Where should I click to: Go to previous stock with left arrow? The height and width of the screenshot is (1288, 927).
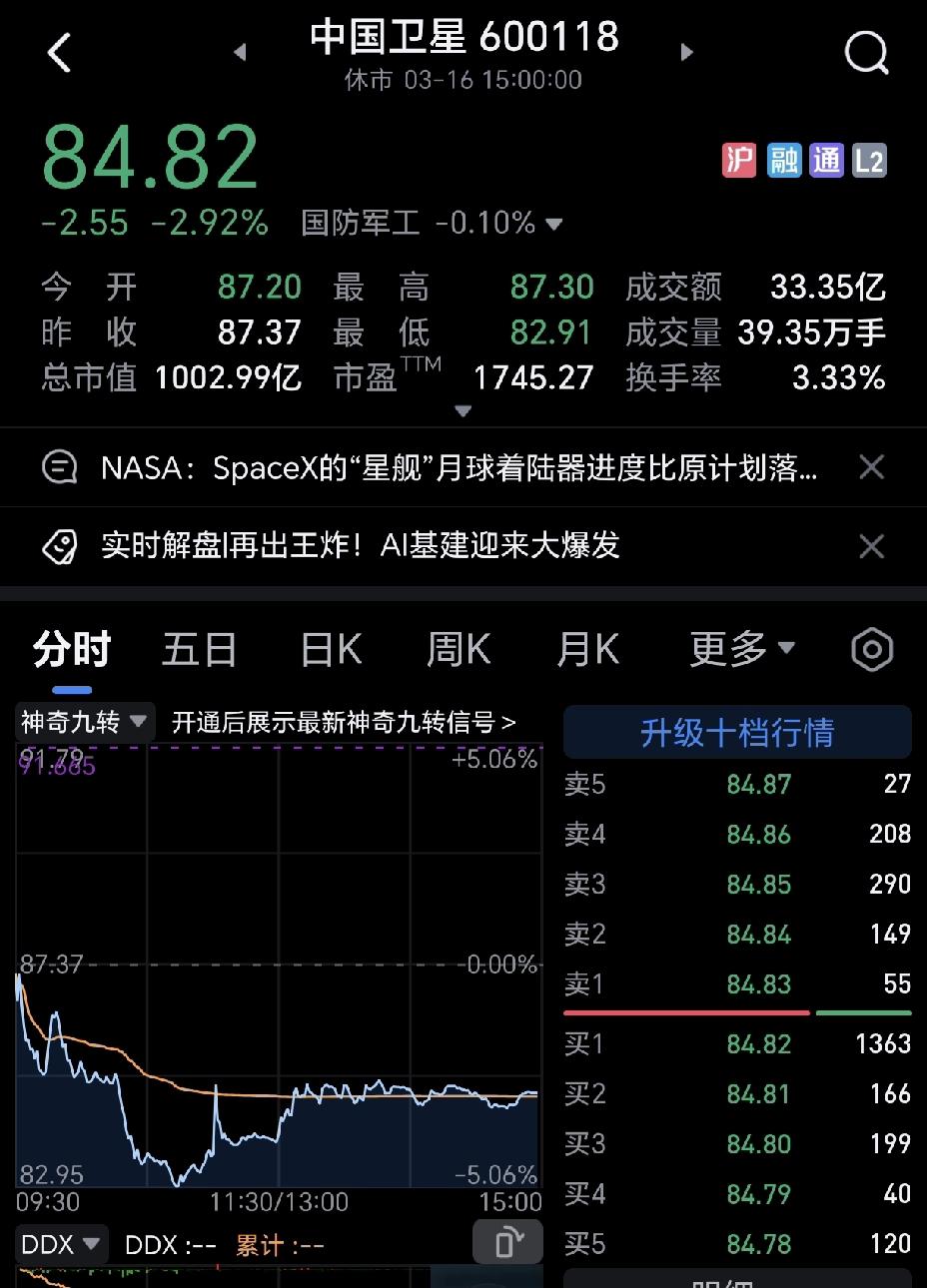[x=240, y=52]
